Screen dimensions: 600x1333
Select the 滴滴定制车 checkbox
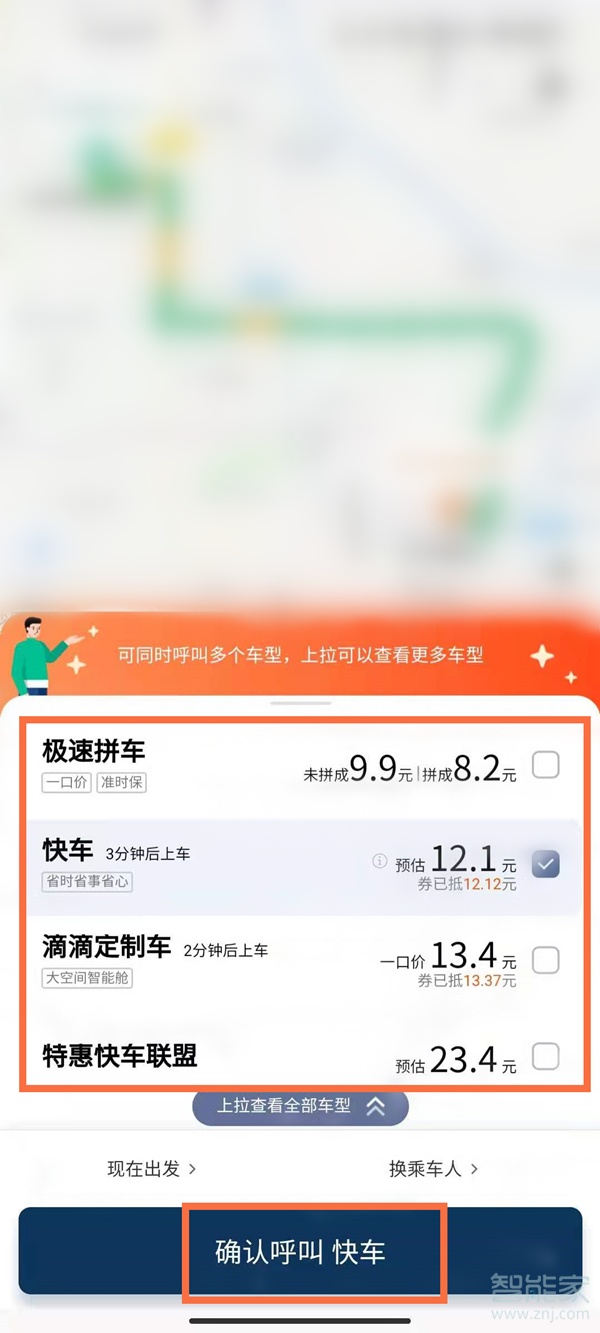(545, 960)
